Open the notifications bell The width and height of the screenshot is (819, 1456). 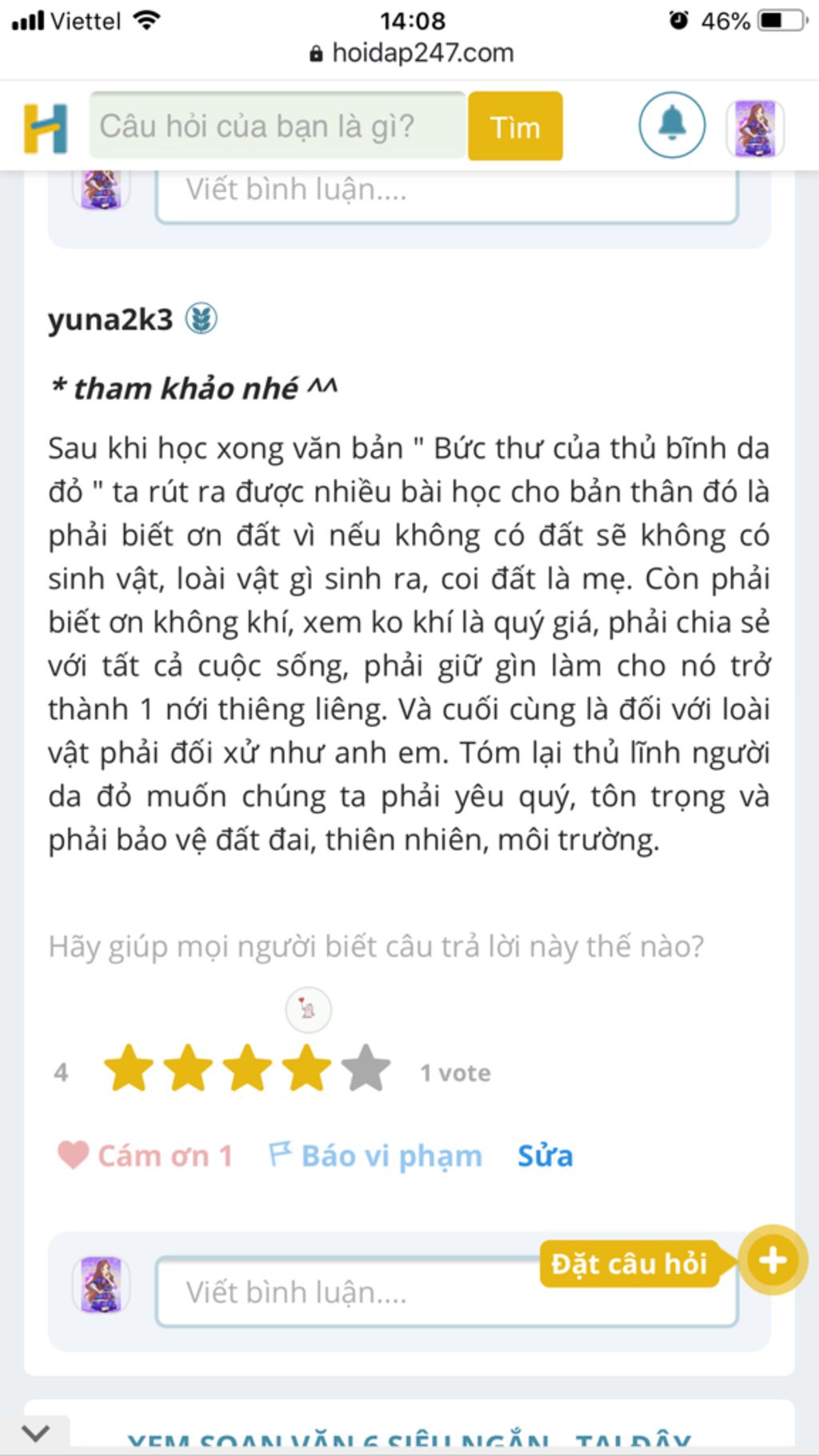pos(672,126)
